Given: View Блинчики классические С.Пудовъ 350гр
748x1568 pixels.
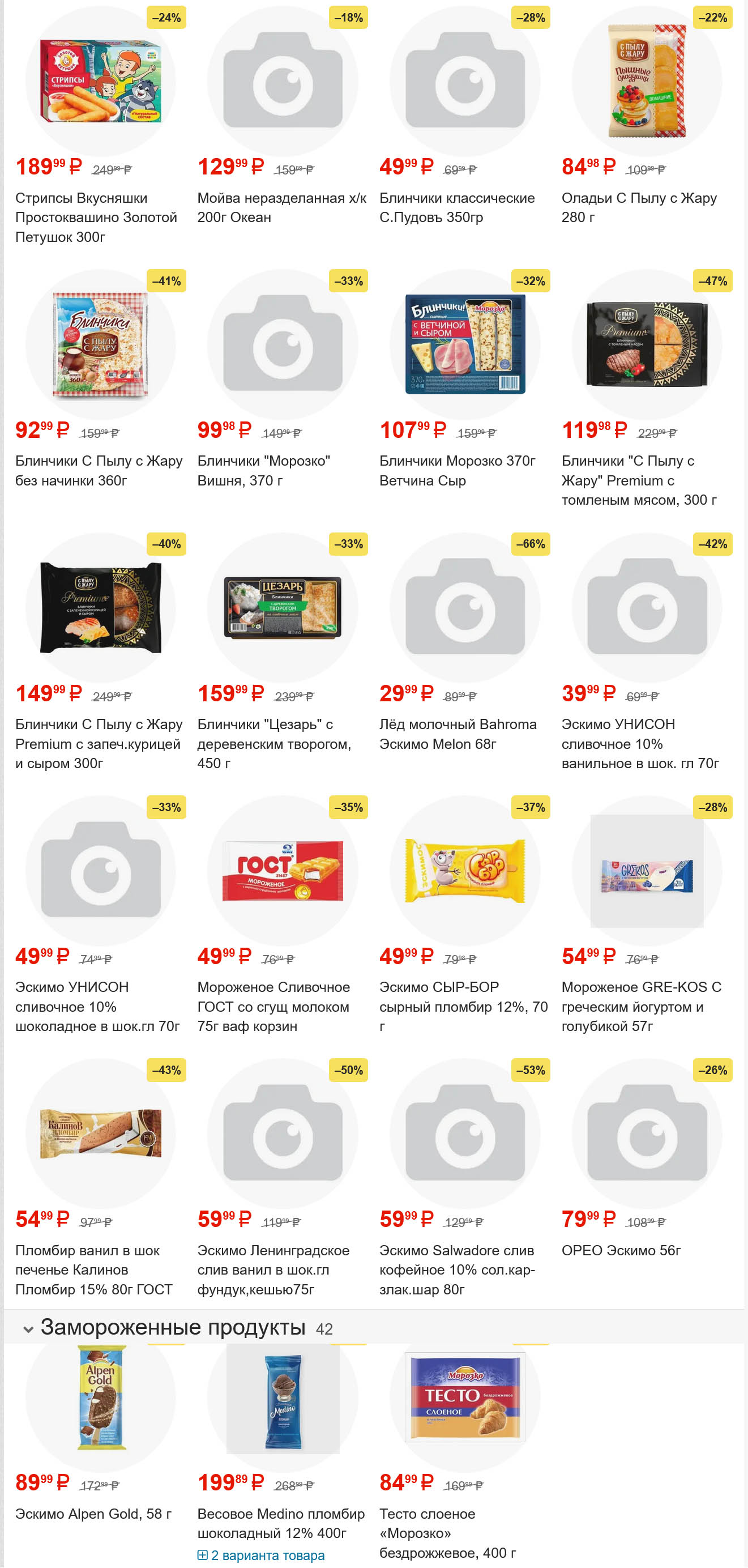Looking at the screenshot, I should click(456, 207).
